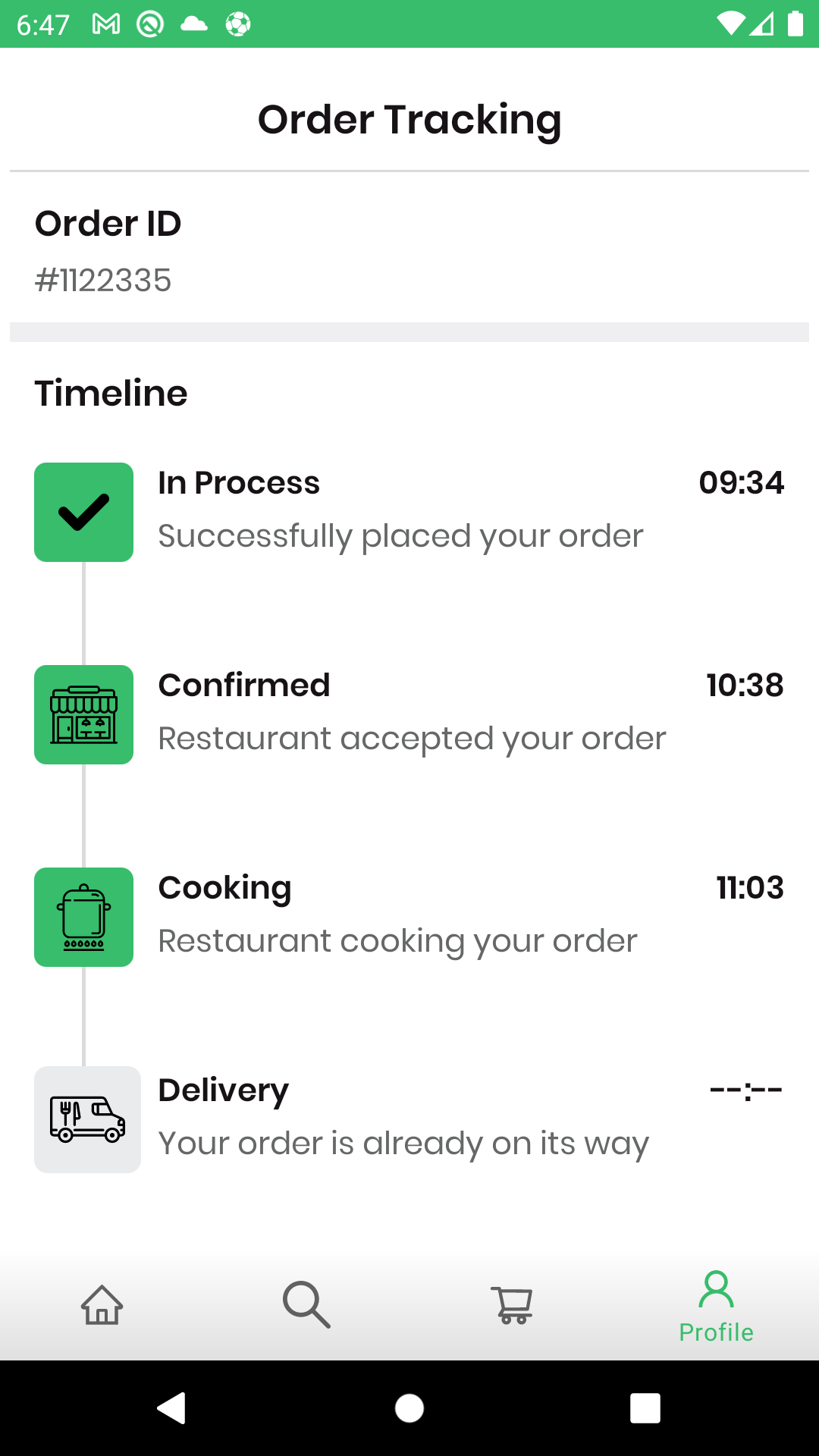Image resolution: width=819 pixels, height=1456 pixels.
Task: Select the Confirmed restaurant storefront icon
Action: (x=83, y=714)
